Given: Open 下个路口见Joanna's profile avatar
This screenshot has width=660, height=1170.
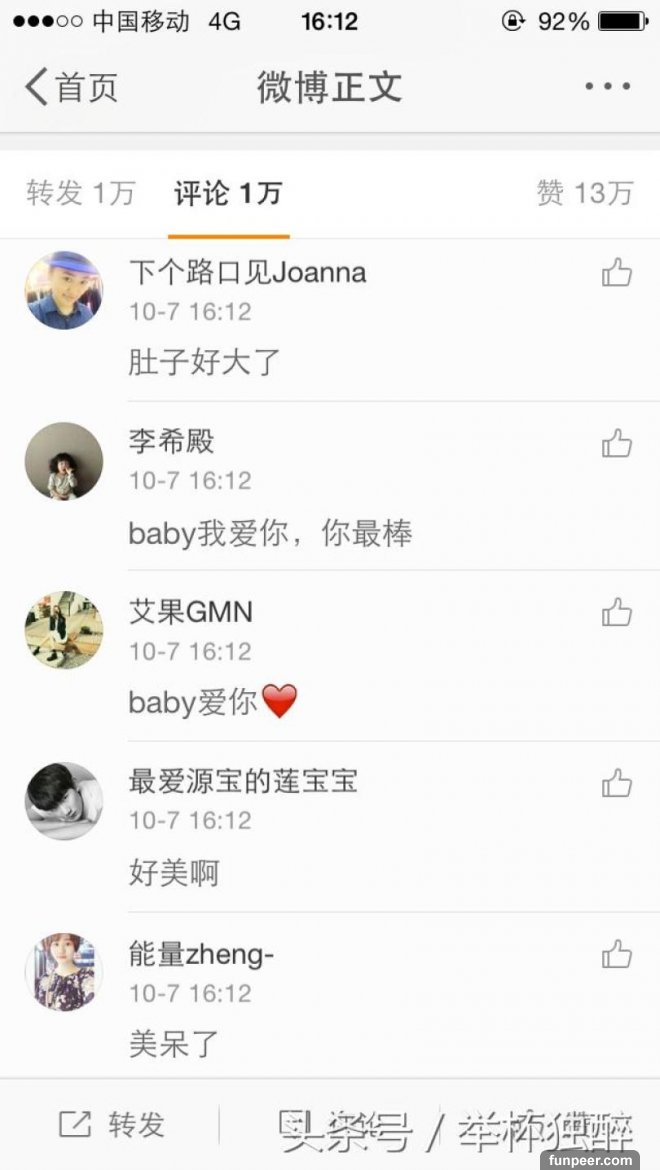Looking at the screenshot, I should [64, 290].
